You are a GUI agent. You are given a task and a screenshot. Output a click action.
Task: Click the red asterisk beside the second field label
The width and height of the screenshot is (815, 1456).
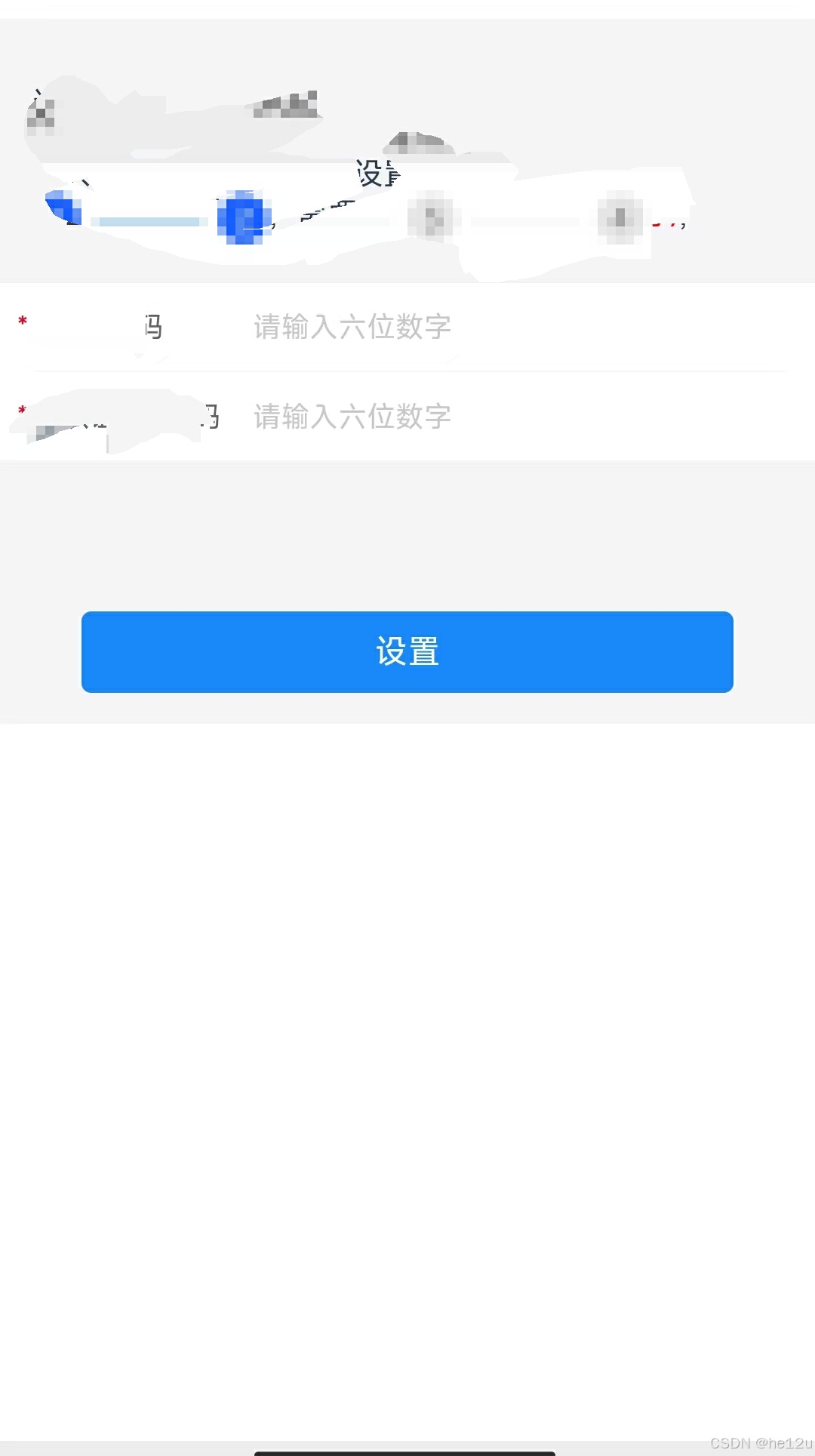[x=23, y=410]
